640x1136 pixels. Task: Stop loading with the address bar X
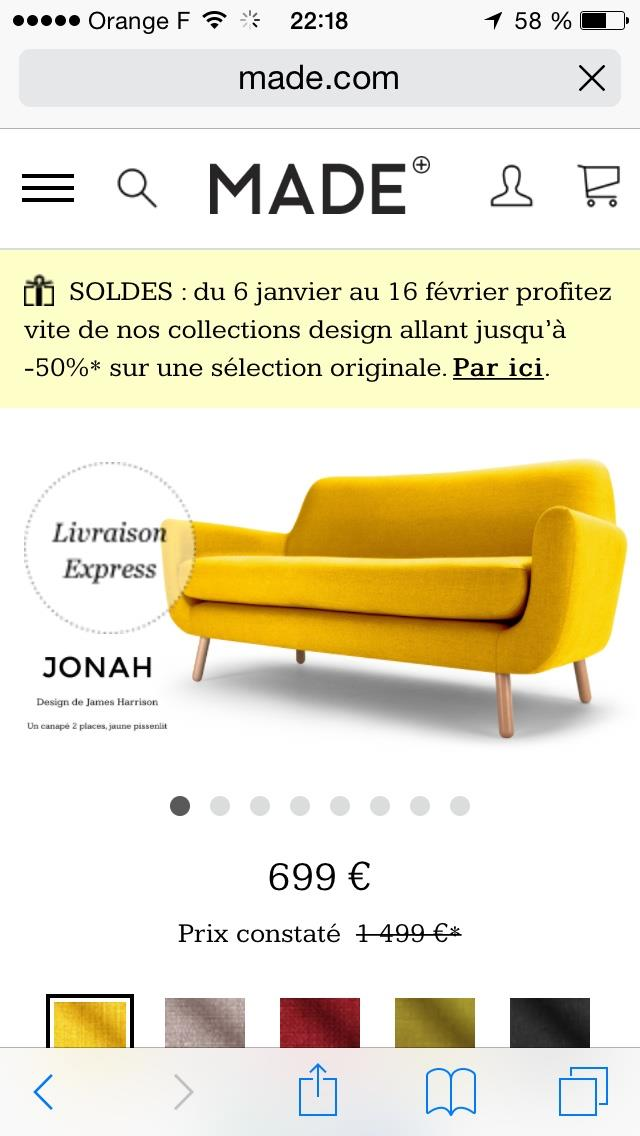592,78
